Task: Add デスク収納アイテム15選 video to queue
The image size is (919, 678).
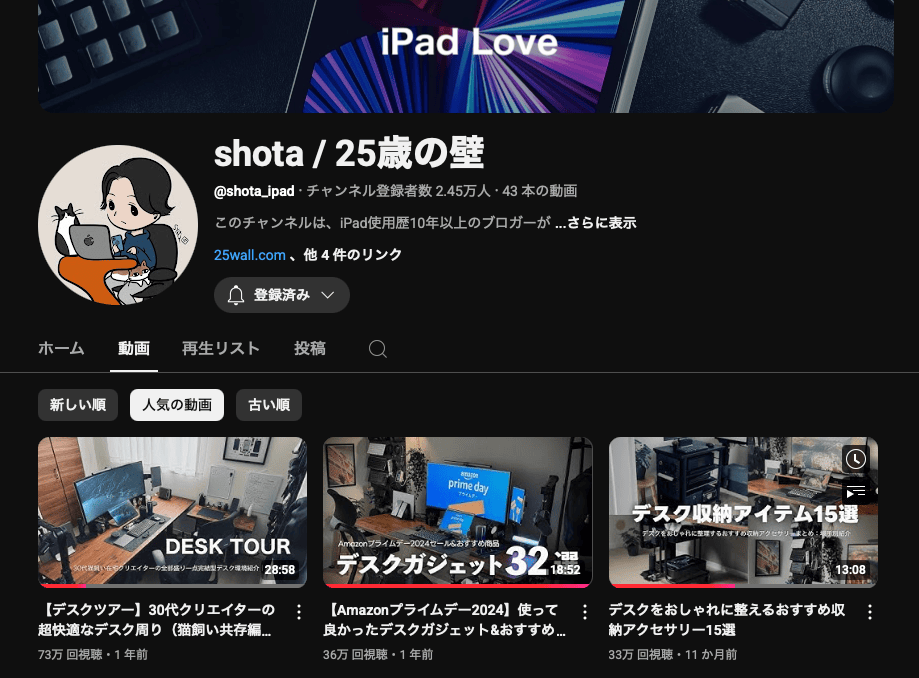Action: 855,491
